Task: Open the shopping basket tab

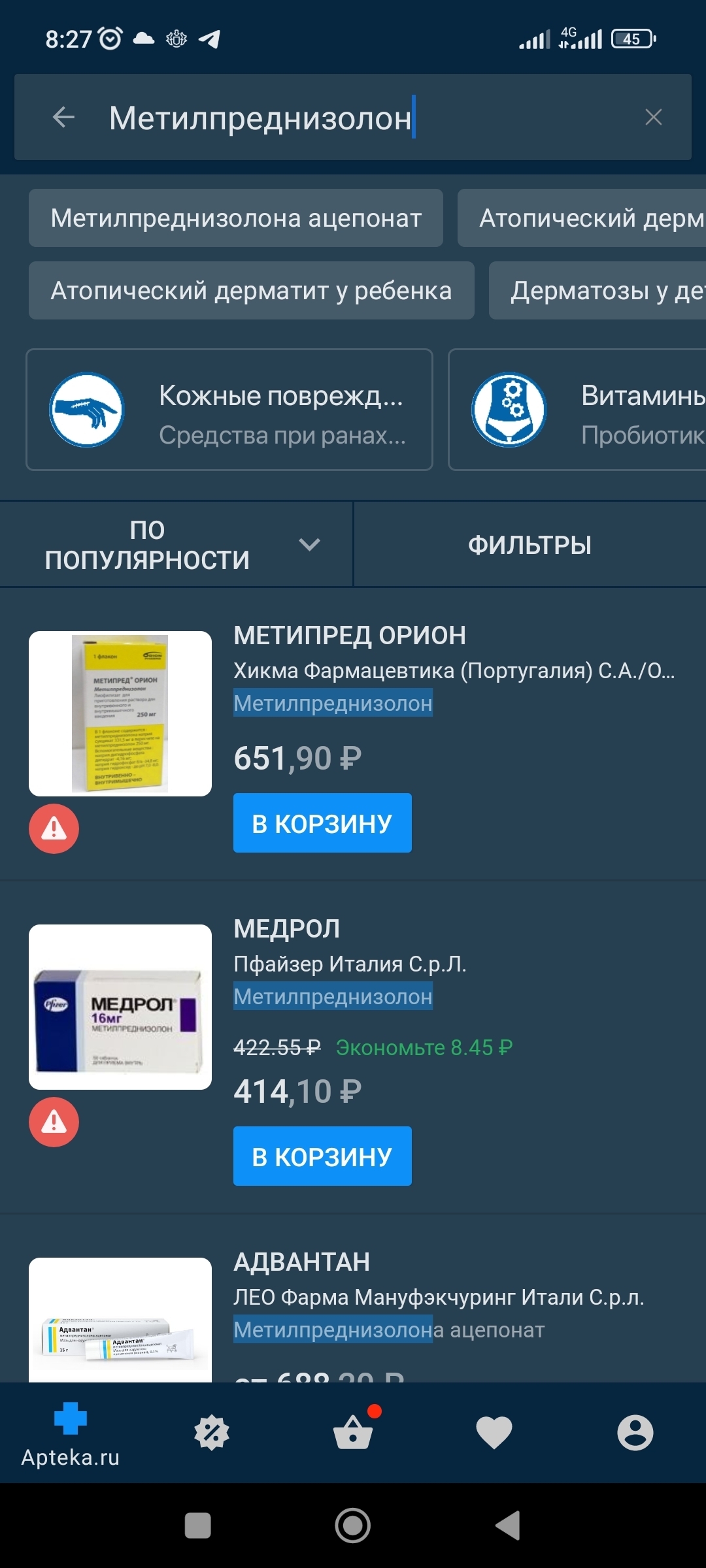Action: (x=353, y=1433)
